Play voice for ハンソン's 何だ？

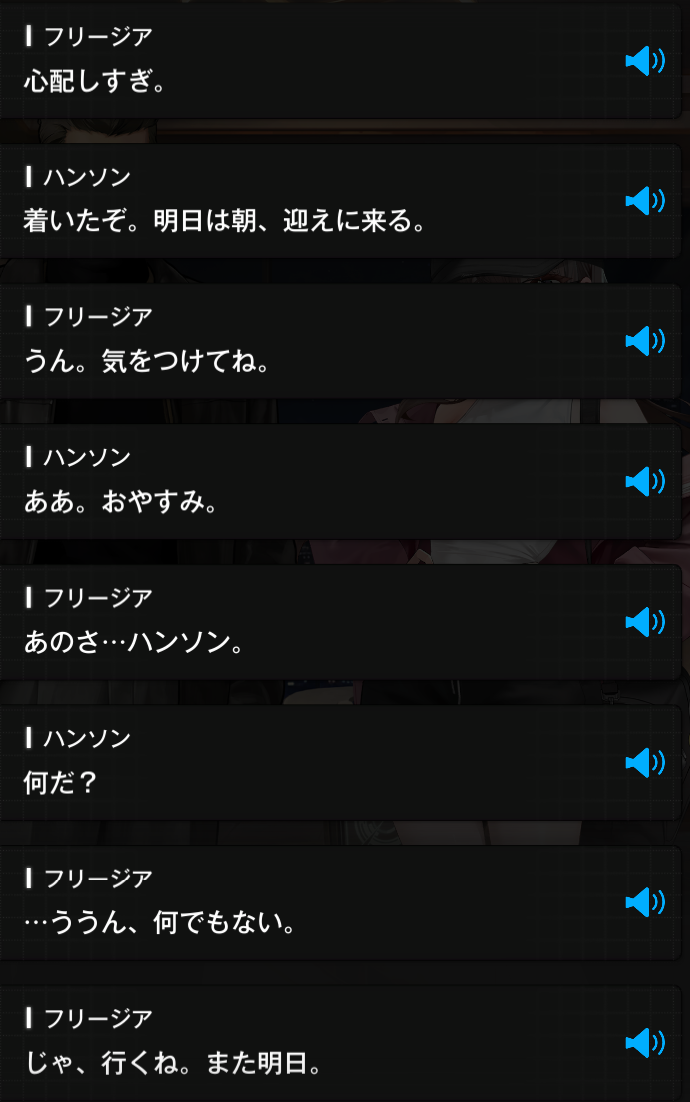coord(644,763)
